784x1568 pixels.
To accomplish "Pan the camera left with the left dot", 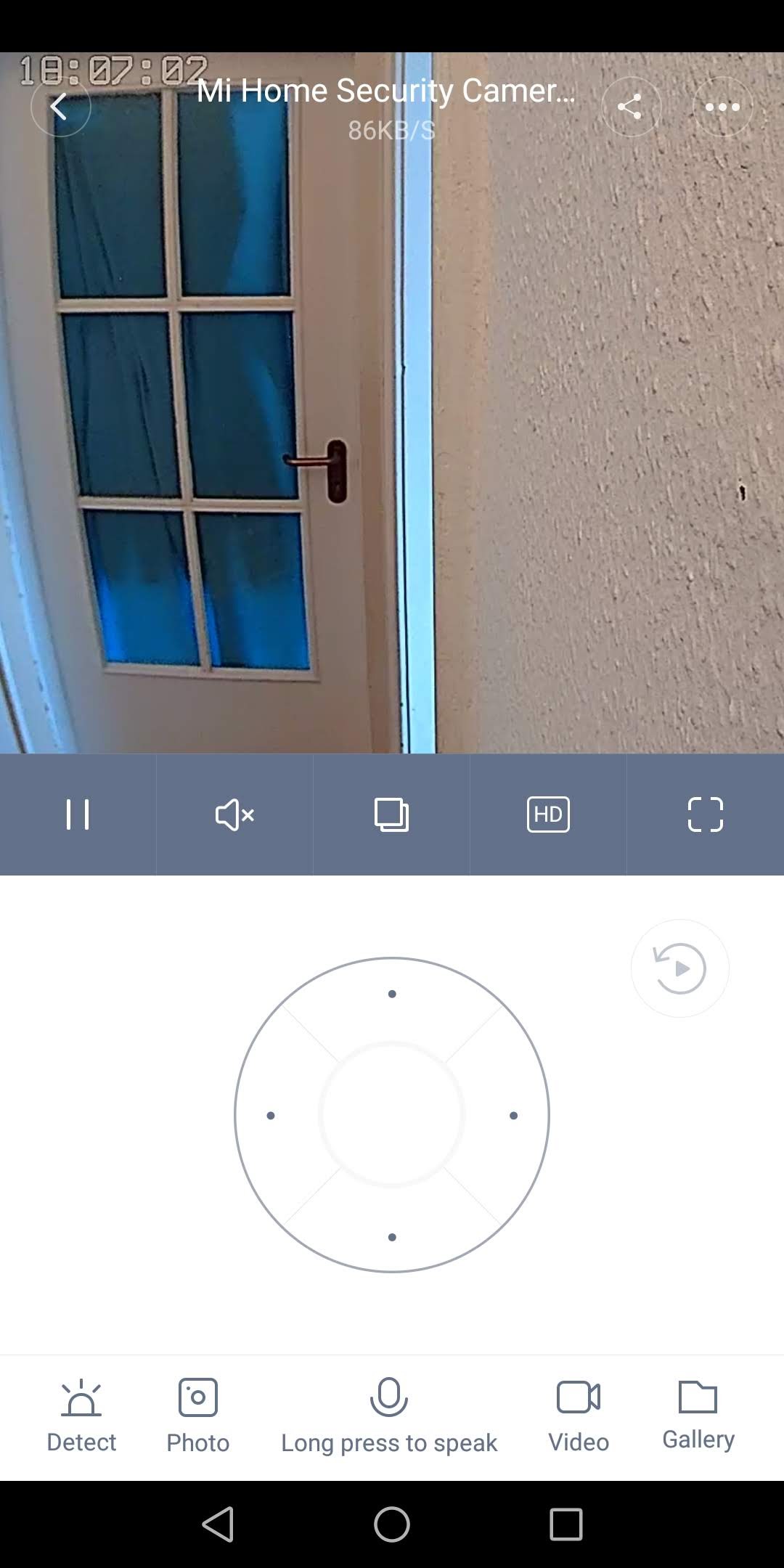I will tap(271, 1116).
